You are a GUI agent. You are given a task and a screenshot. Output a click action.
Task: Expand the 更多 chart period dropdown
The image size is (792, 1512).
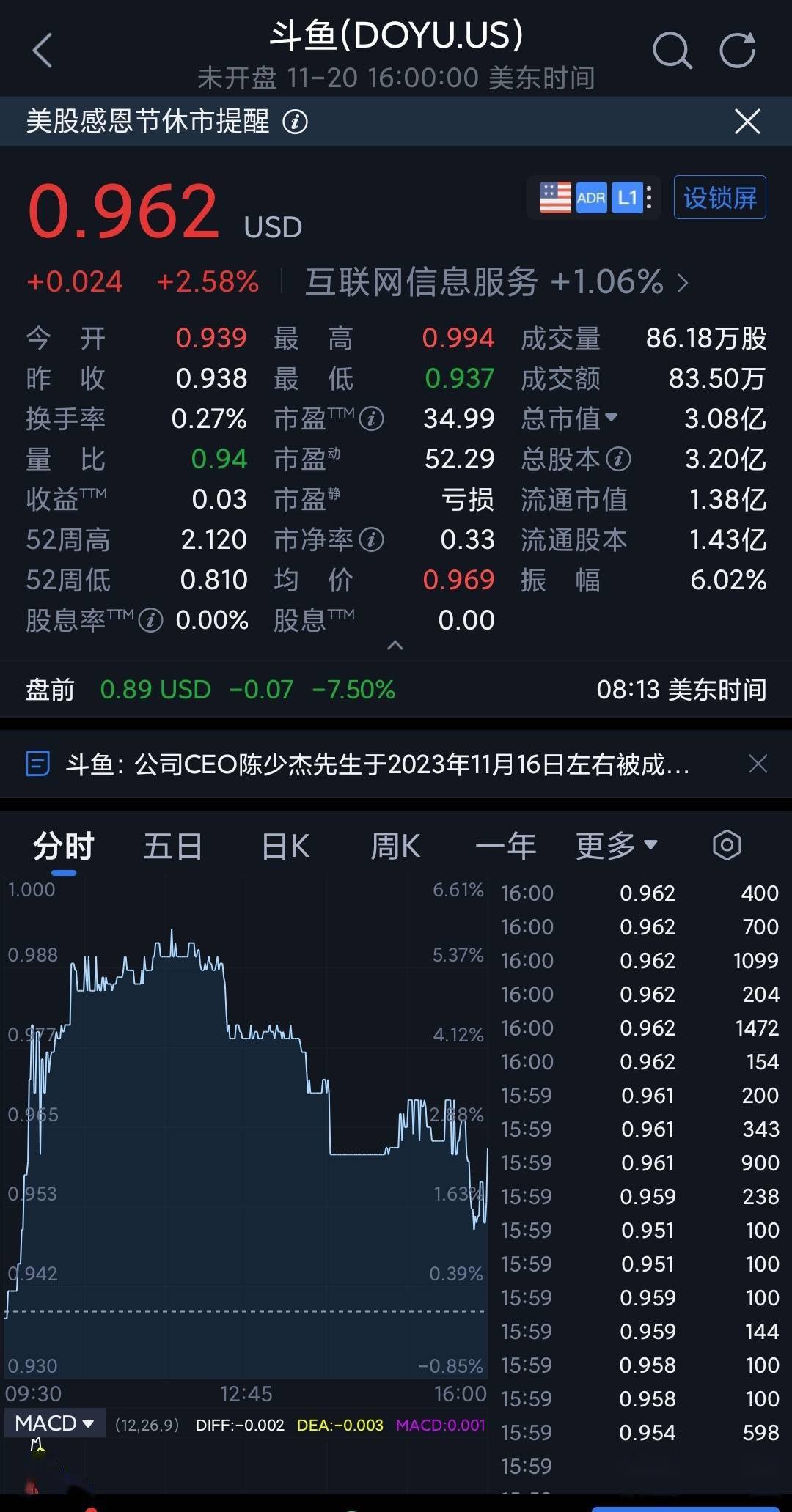tap(616, 846)
